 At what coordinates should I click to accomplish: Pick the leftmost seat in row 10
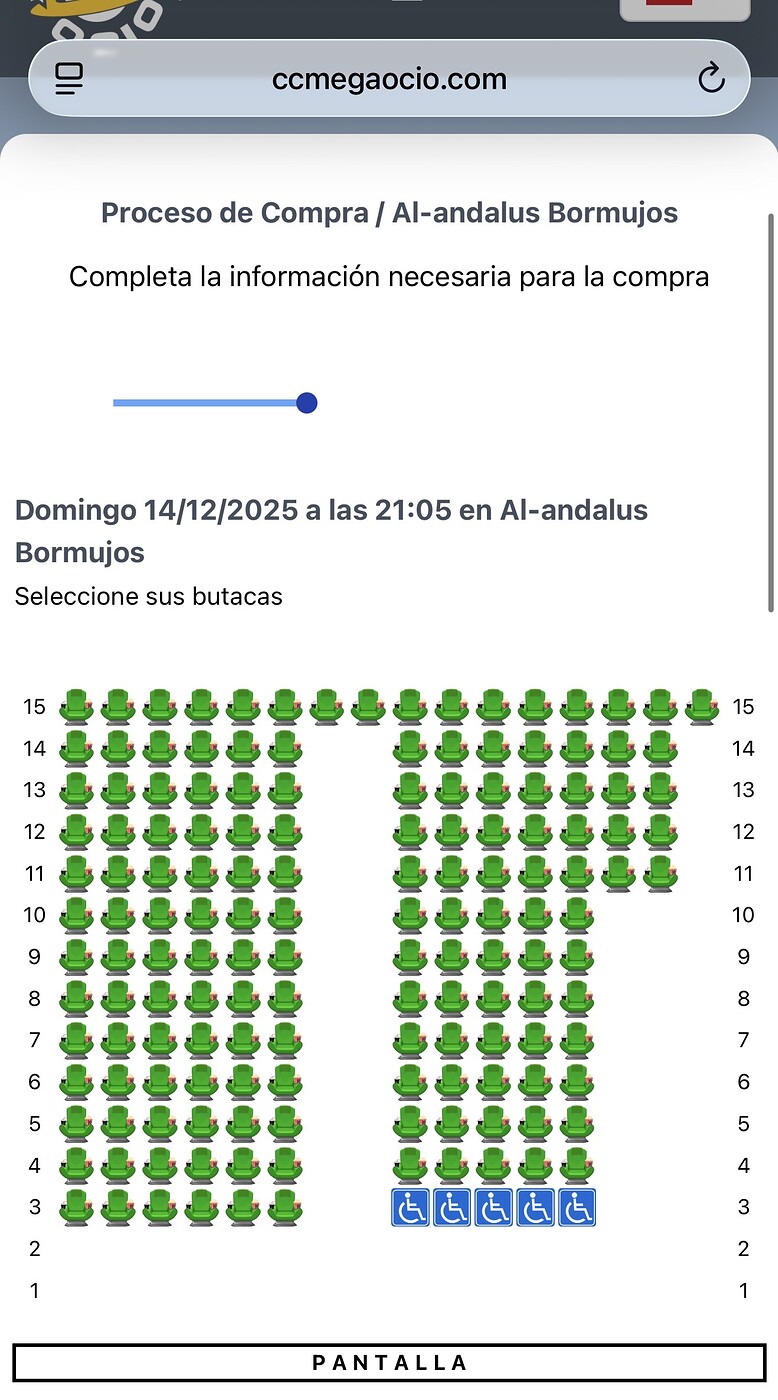tap(76, 915)
